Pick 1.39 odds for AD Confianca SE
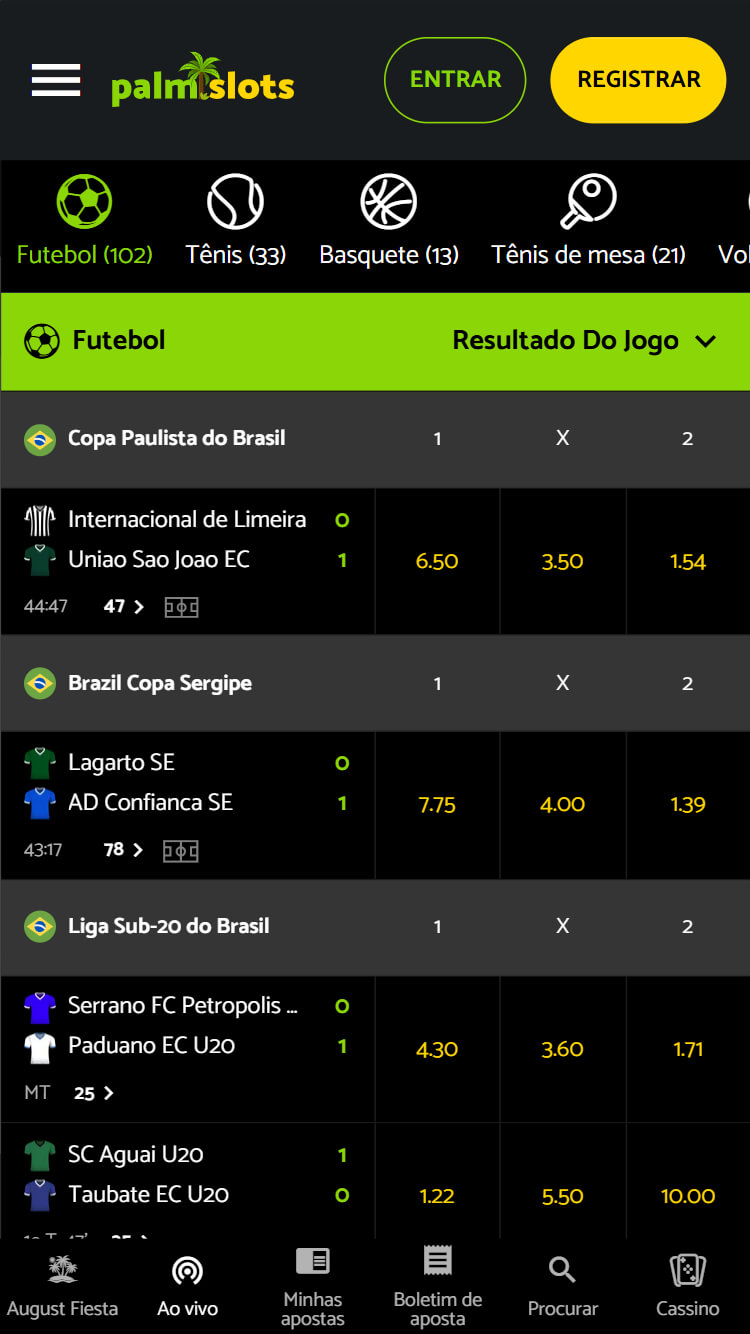The width and height of the screenshot is (750, 1334). [x=688, y=805]
